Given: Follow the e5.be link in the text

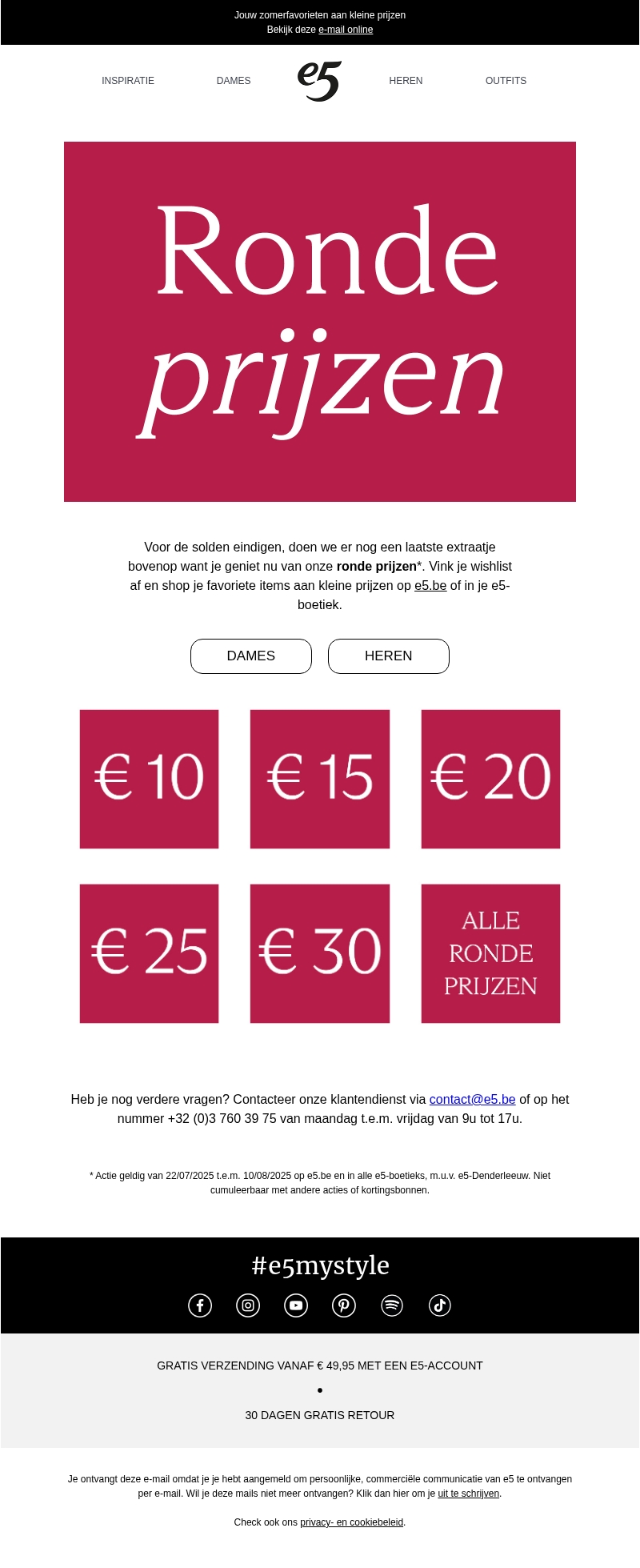Looking at the screenshot, I should 430,586.
